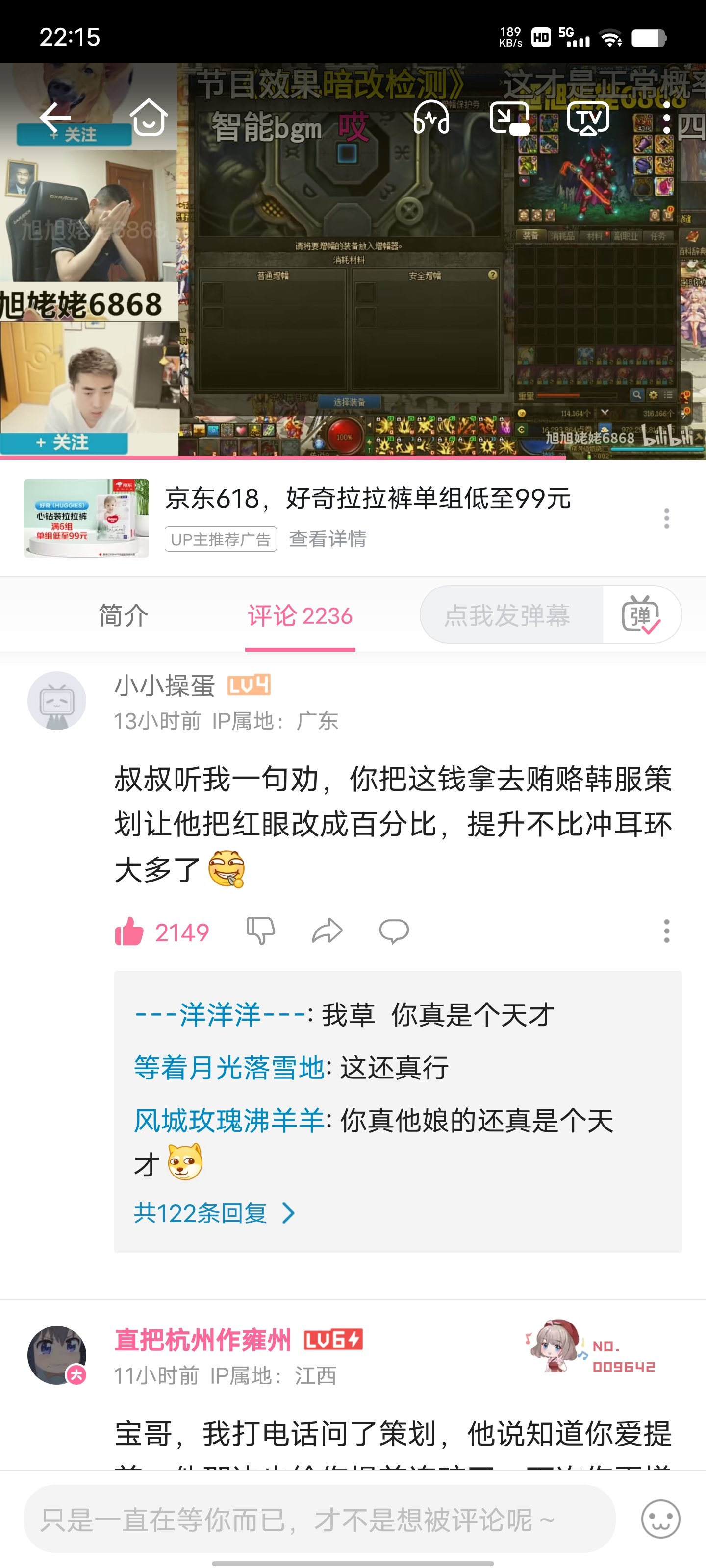Open the three-dot options on the first comment

pos(666,930)
